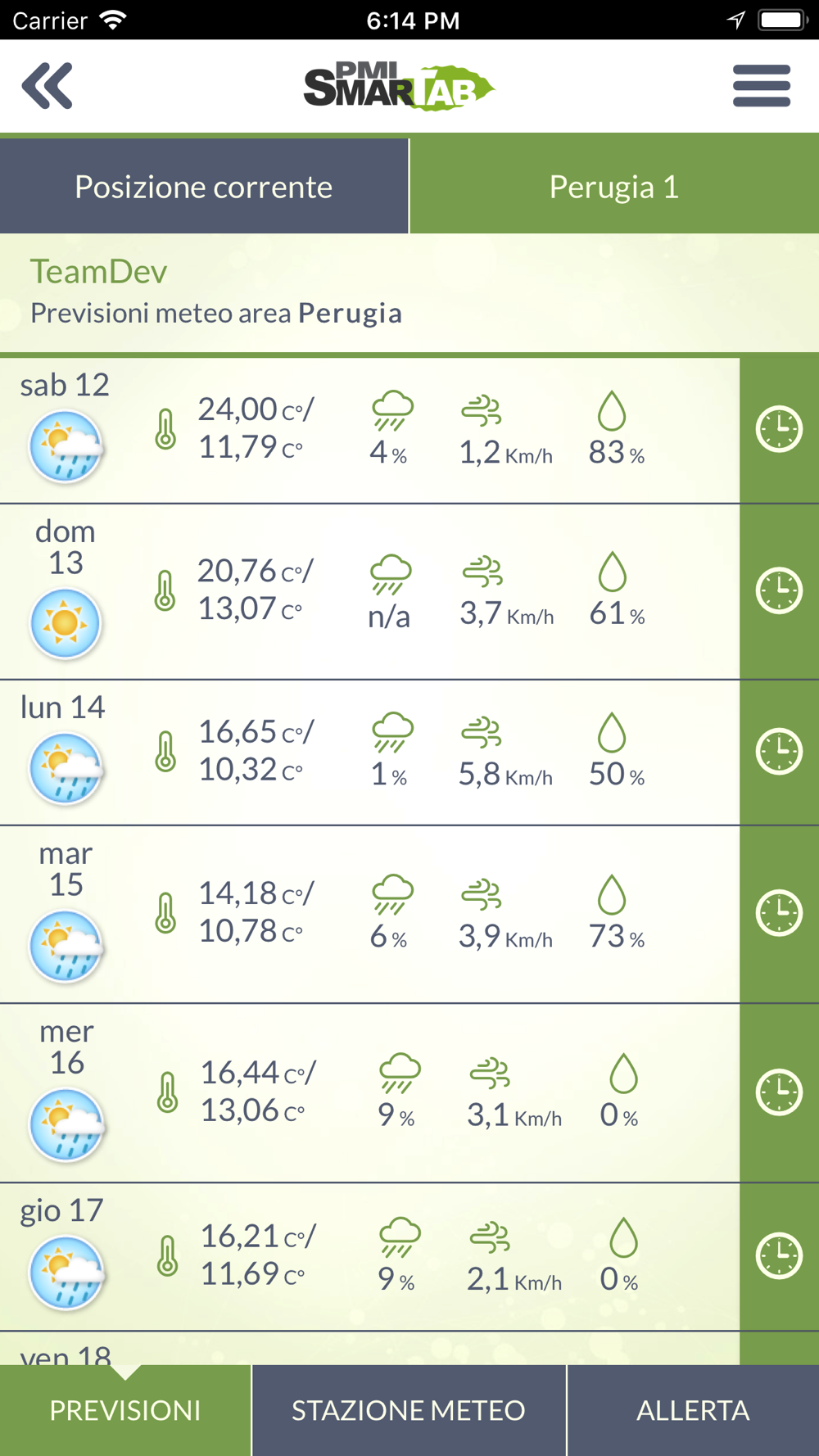Go back using the double-arrow icon
819x1456 pixels.
[x=47, y=85]
